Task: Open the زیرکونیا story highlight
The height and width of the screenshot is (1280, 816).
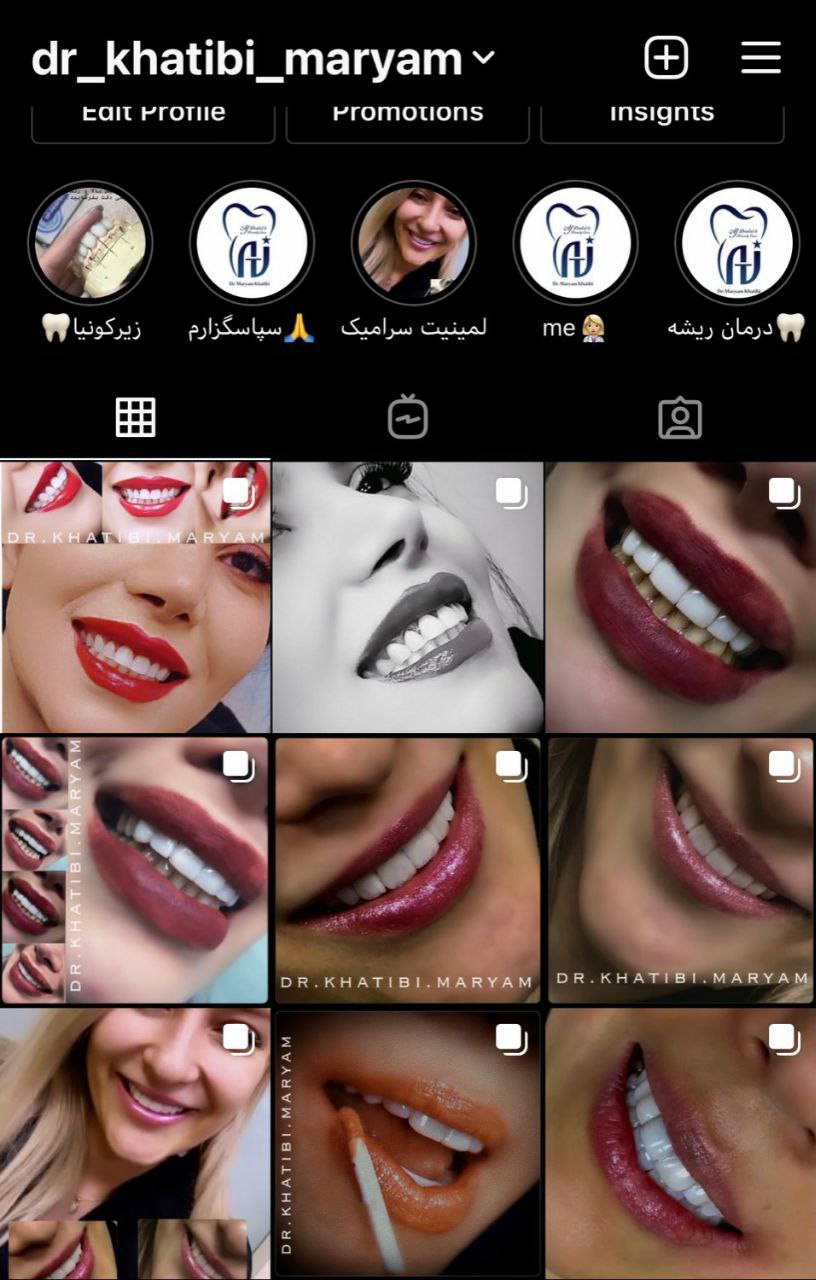Action: click(90, 243)
